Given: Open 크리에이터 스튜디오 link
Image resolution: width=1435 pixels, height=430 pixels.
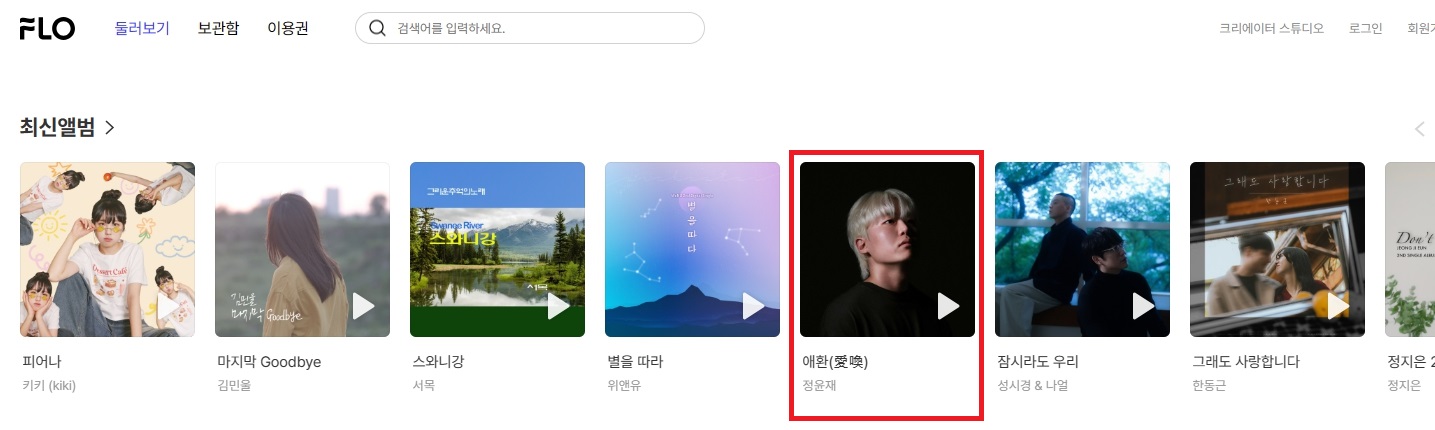Looking at the screenshot, I should [x=1271, y=28].
